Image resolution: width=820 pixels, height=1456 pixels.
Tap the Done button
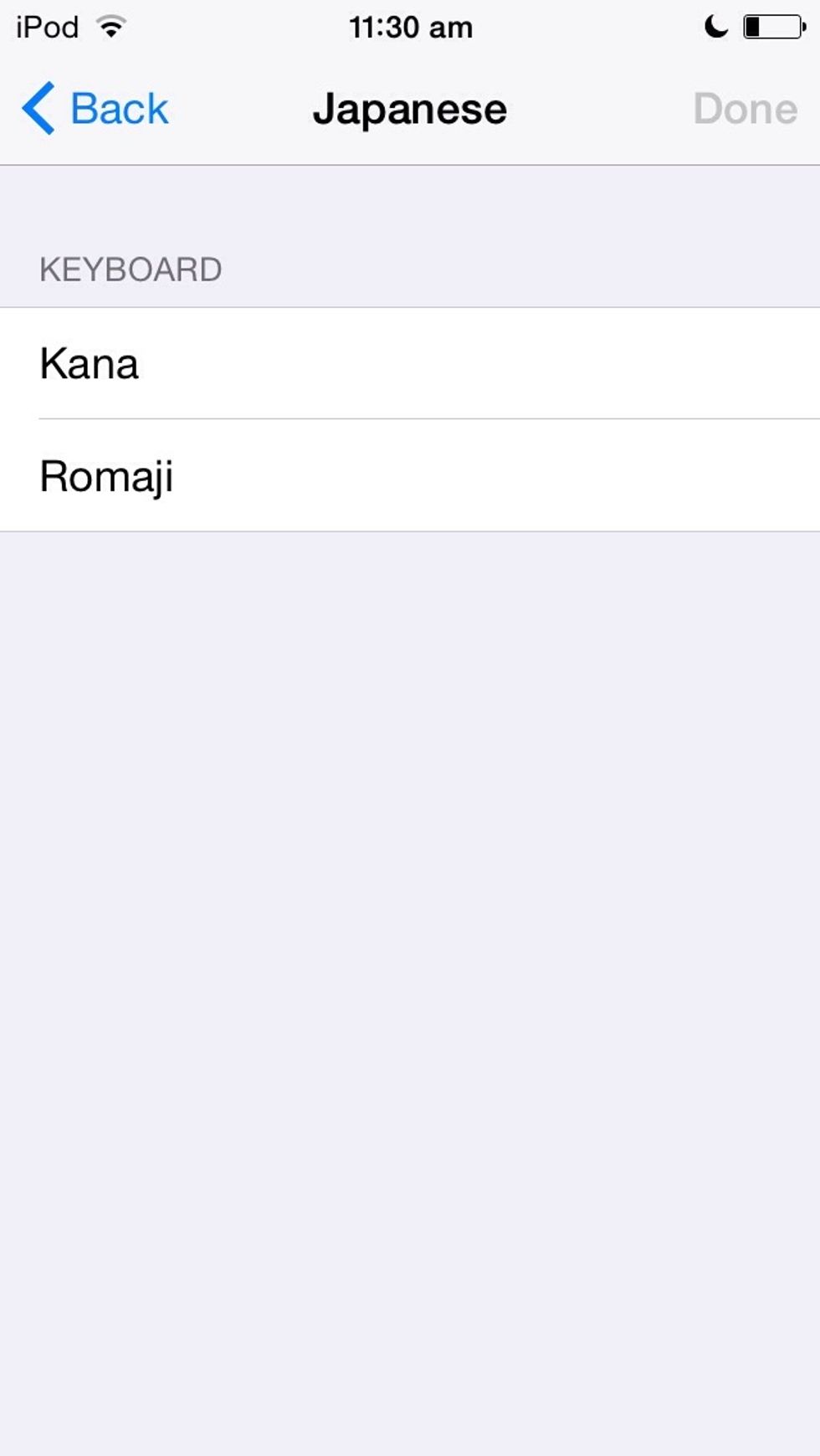(744, 107)
